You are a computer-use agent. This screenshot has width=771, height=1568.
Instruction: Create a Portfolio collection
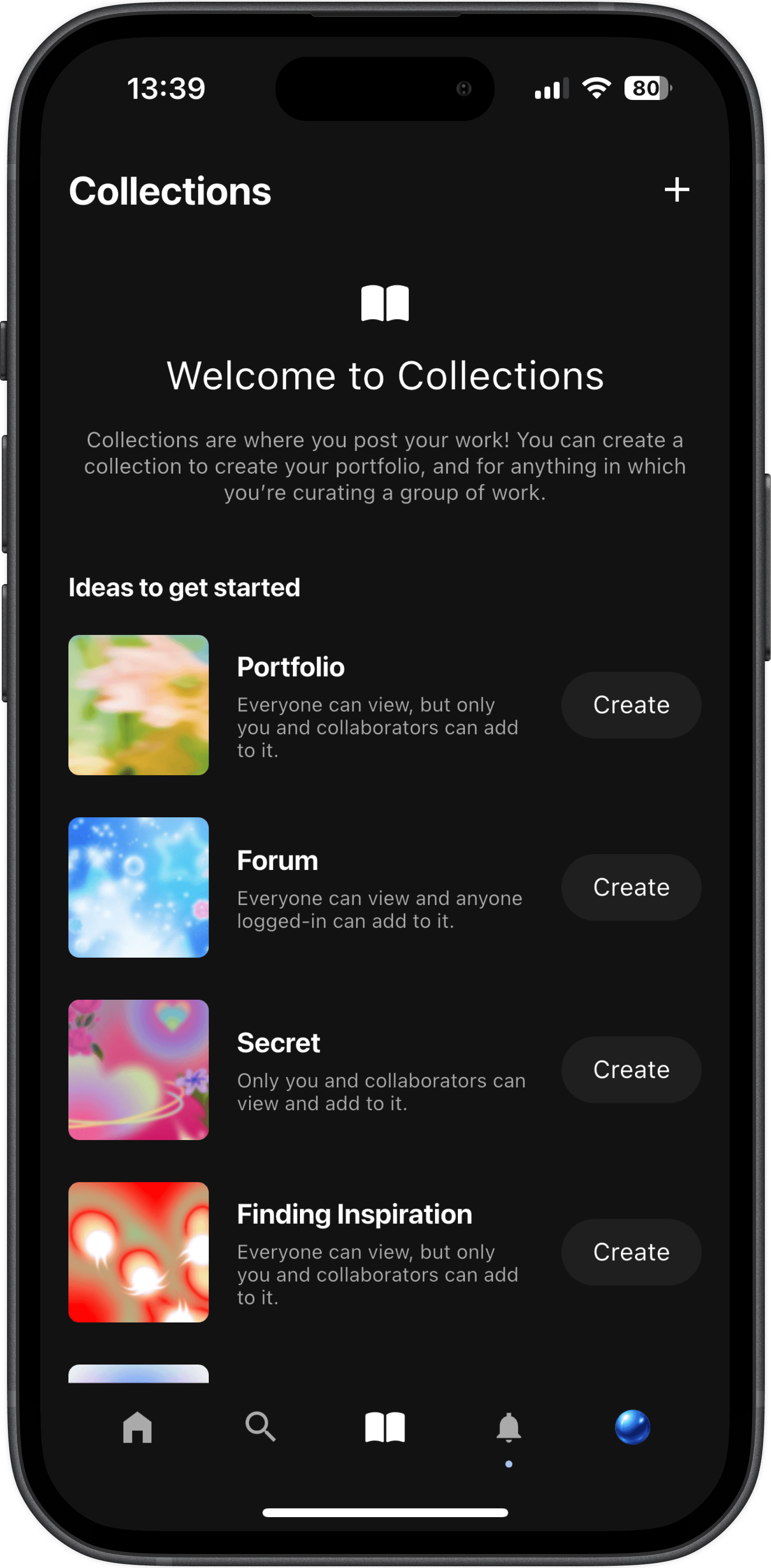[x=631, y=705]
